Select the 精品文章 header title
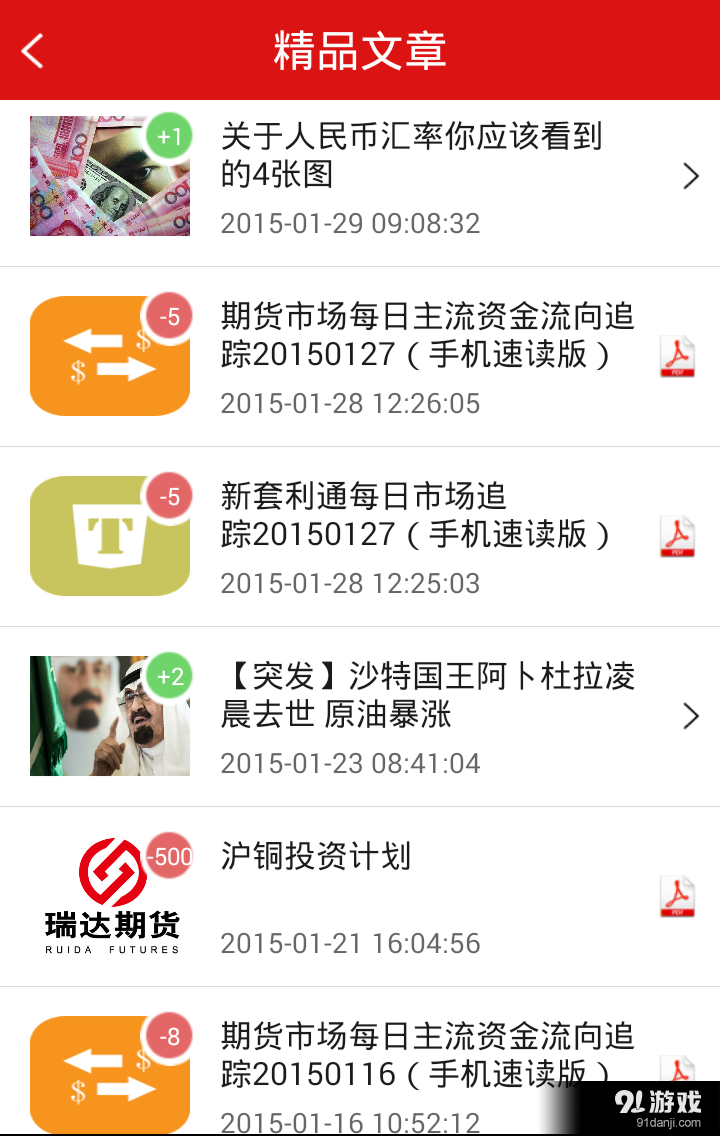720x1136 pixels. coord(362,49)
